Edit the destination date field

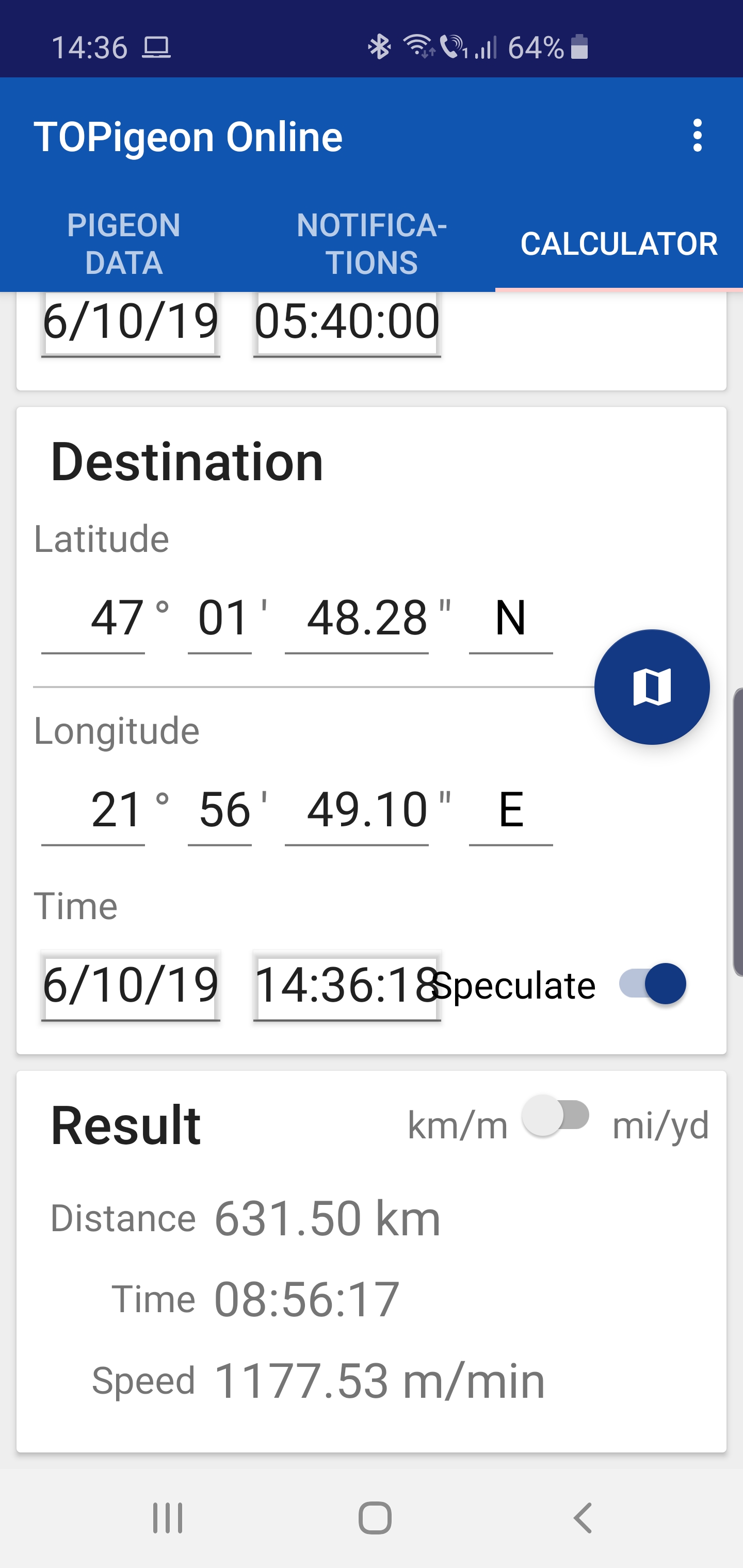131,985
